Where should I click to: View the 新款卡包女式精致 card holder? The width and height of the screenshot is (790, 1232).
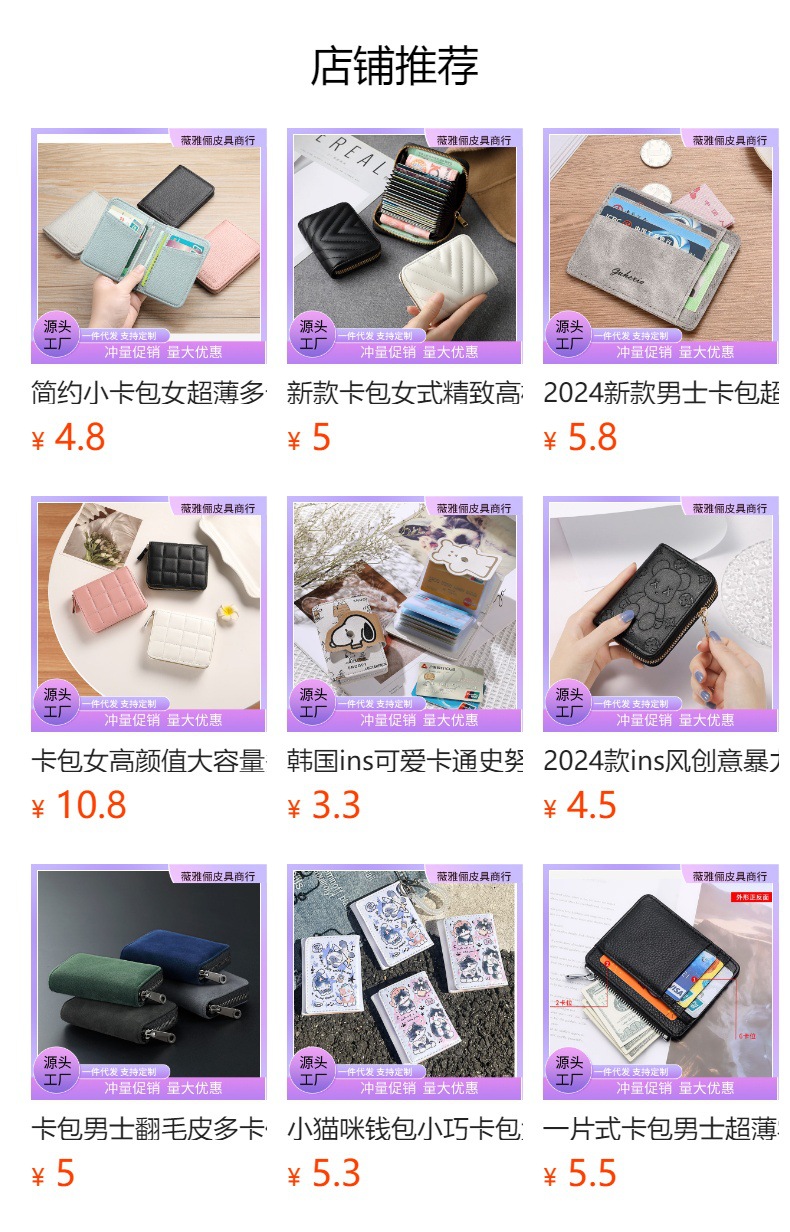[x=404, y=246]
